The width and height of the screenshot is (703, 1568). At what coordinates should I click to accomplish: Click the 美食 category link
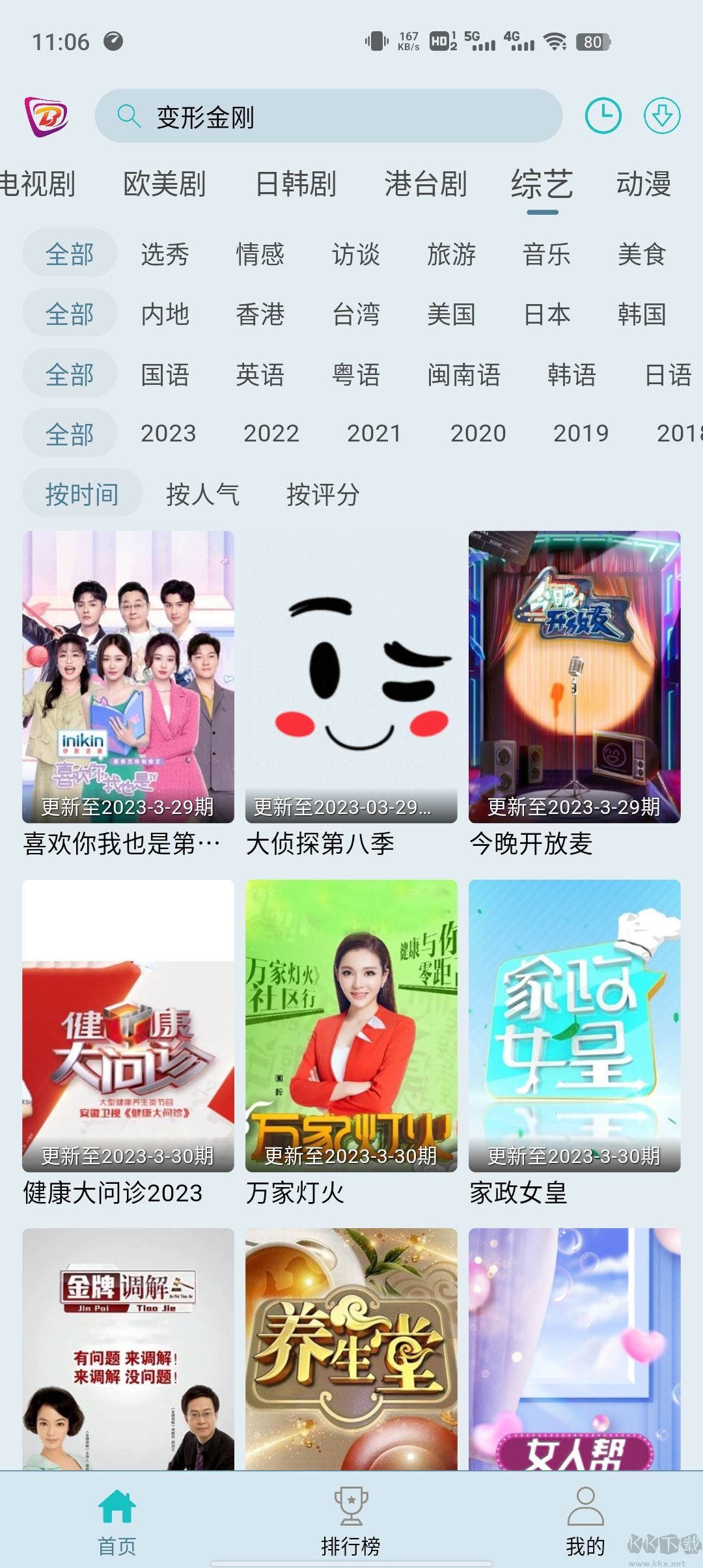pos(642,255)
